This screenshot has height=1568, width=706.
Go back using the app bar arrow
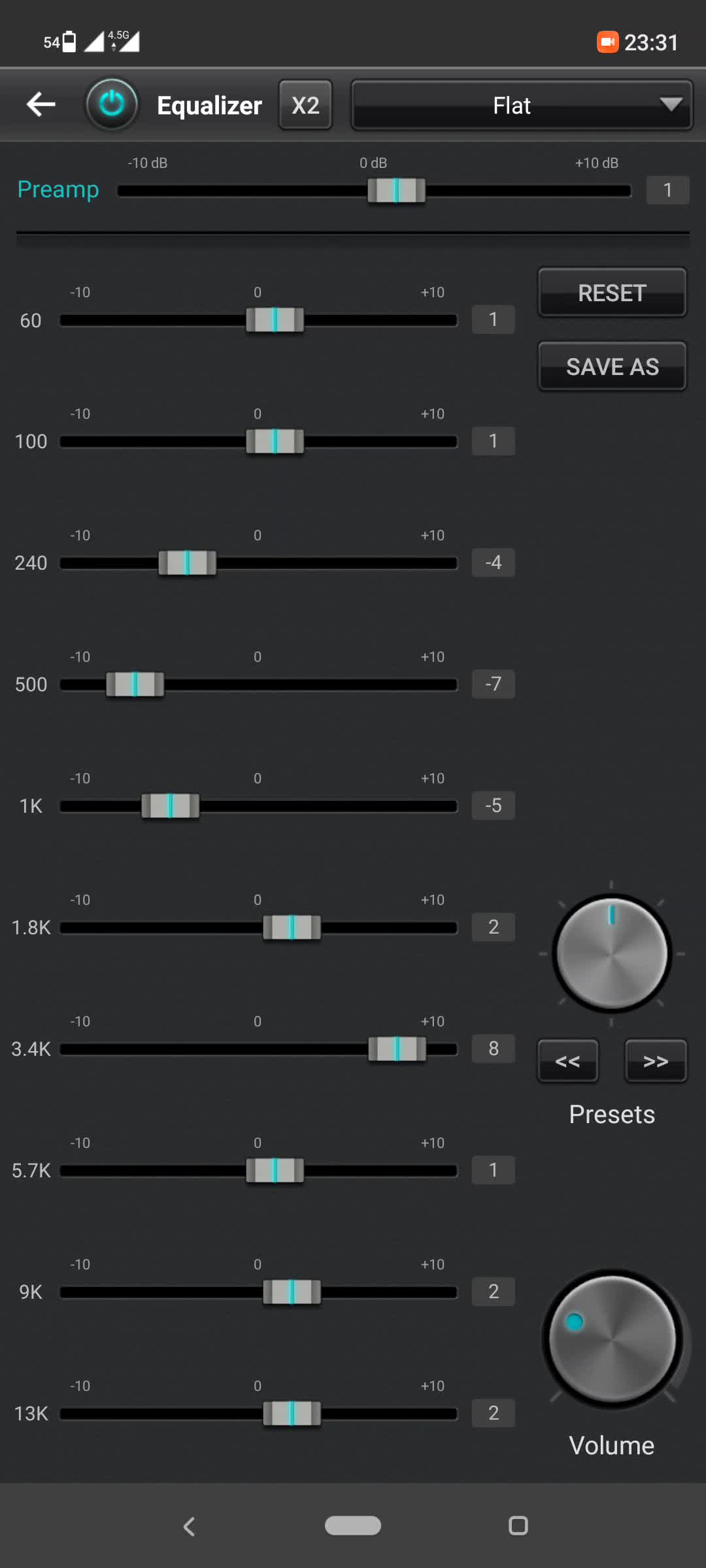41,105
